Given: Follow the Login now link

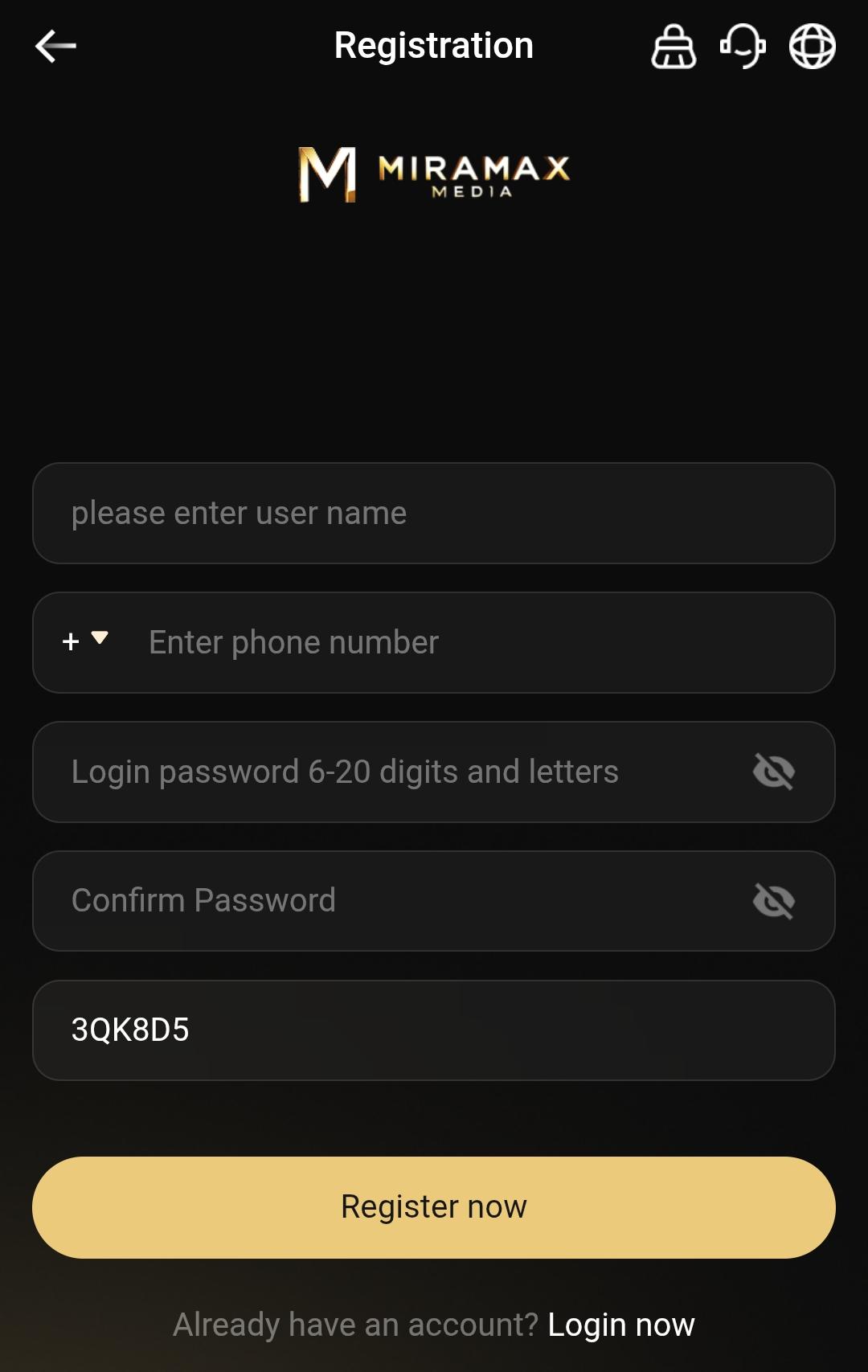Looking at the screenshot, I should tap(620, 1325).
